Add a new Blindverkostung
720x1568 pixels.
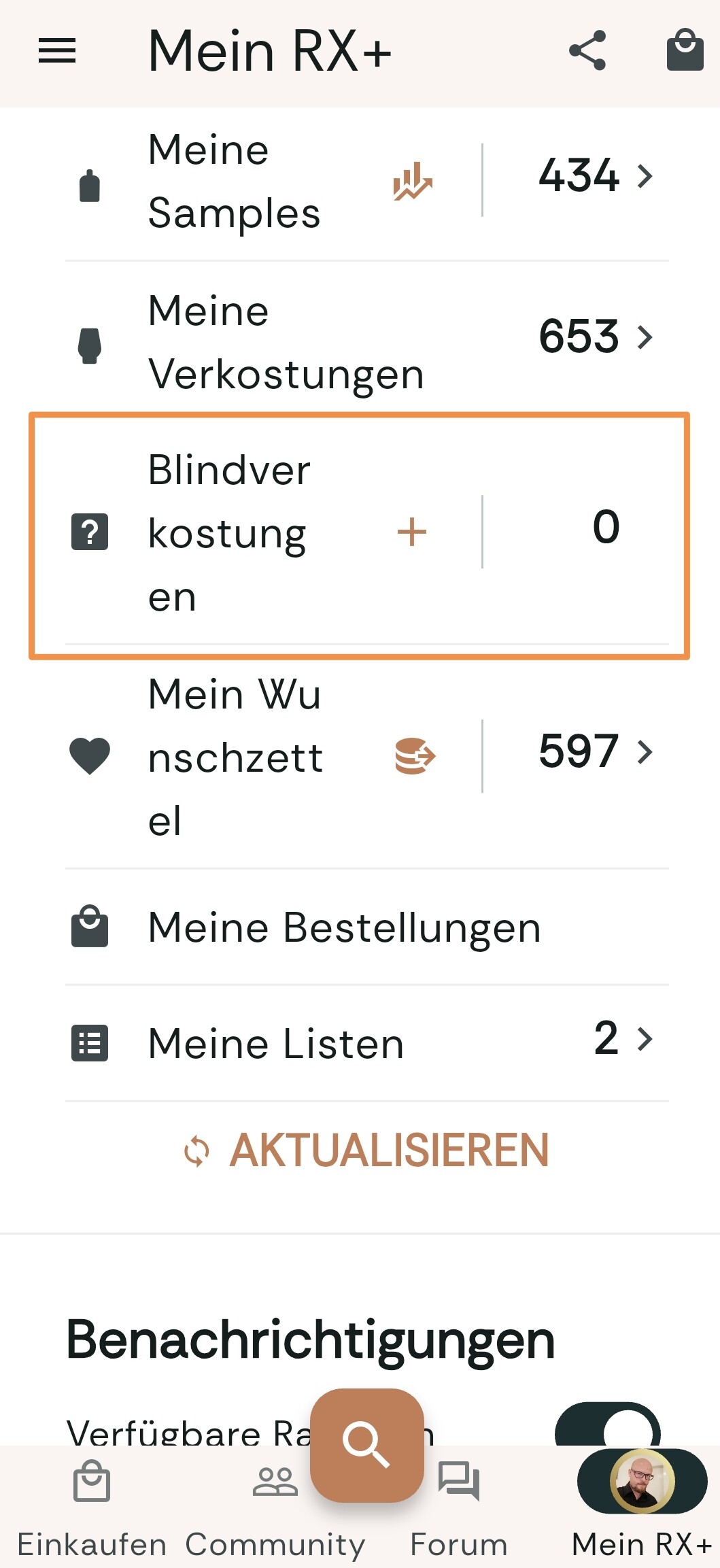point(412,532)
